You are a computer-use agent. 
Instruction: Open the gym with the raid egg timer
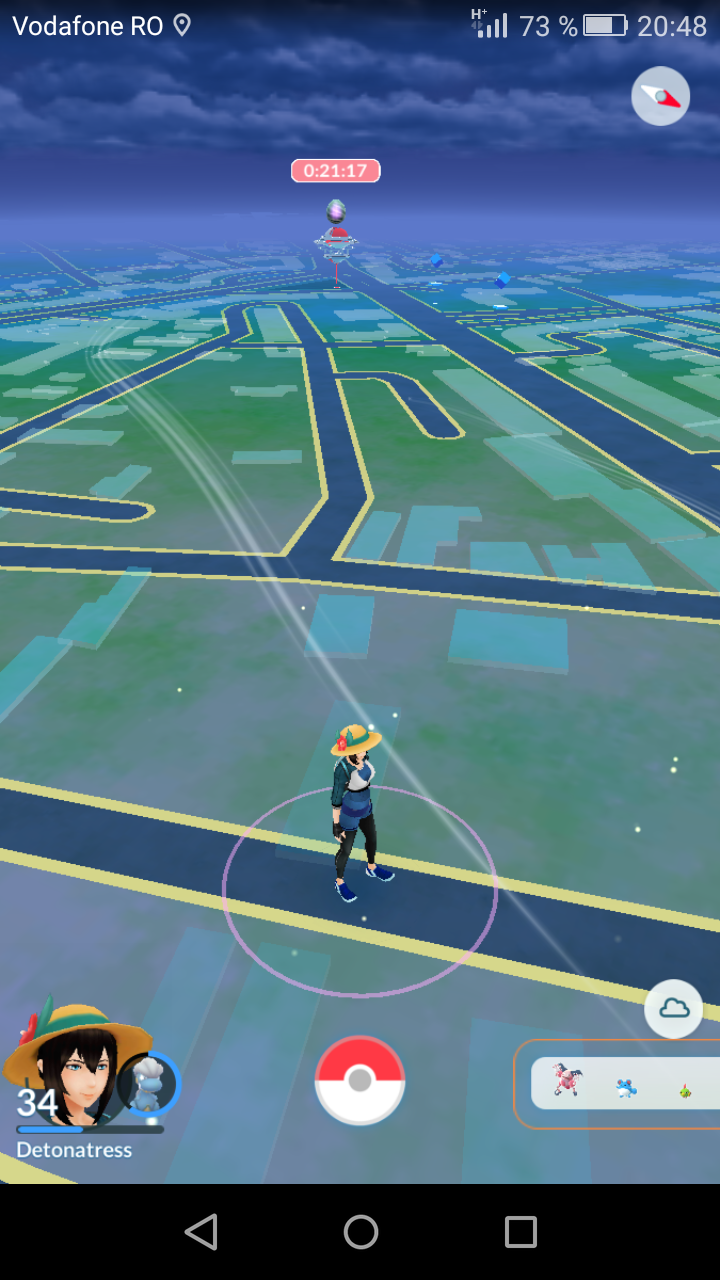coord(336,240)
